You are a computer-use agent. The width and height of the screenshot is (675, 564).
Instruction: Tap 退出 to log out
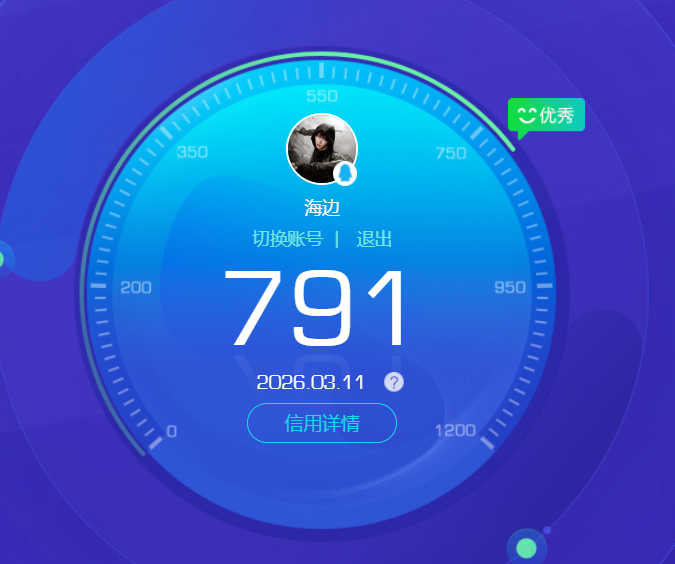click(374, 239)
